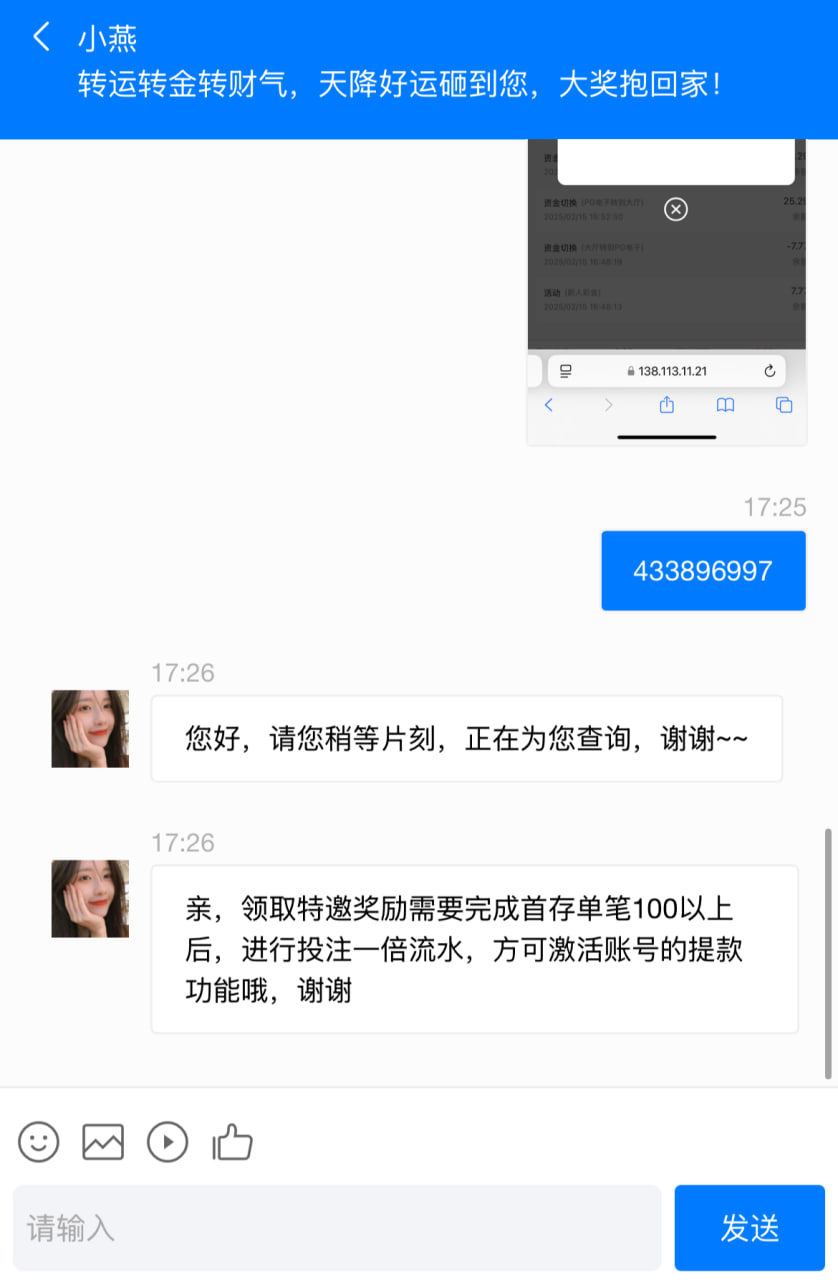Focus the 请输入 message field
The width and height of the screenshot is (838, 1280).
337,1228
